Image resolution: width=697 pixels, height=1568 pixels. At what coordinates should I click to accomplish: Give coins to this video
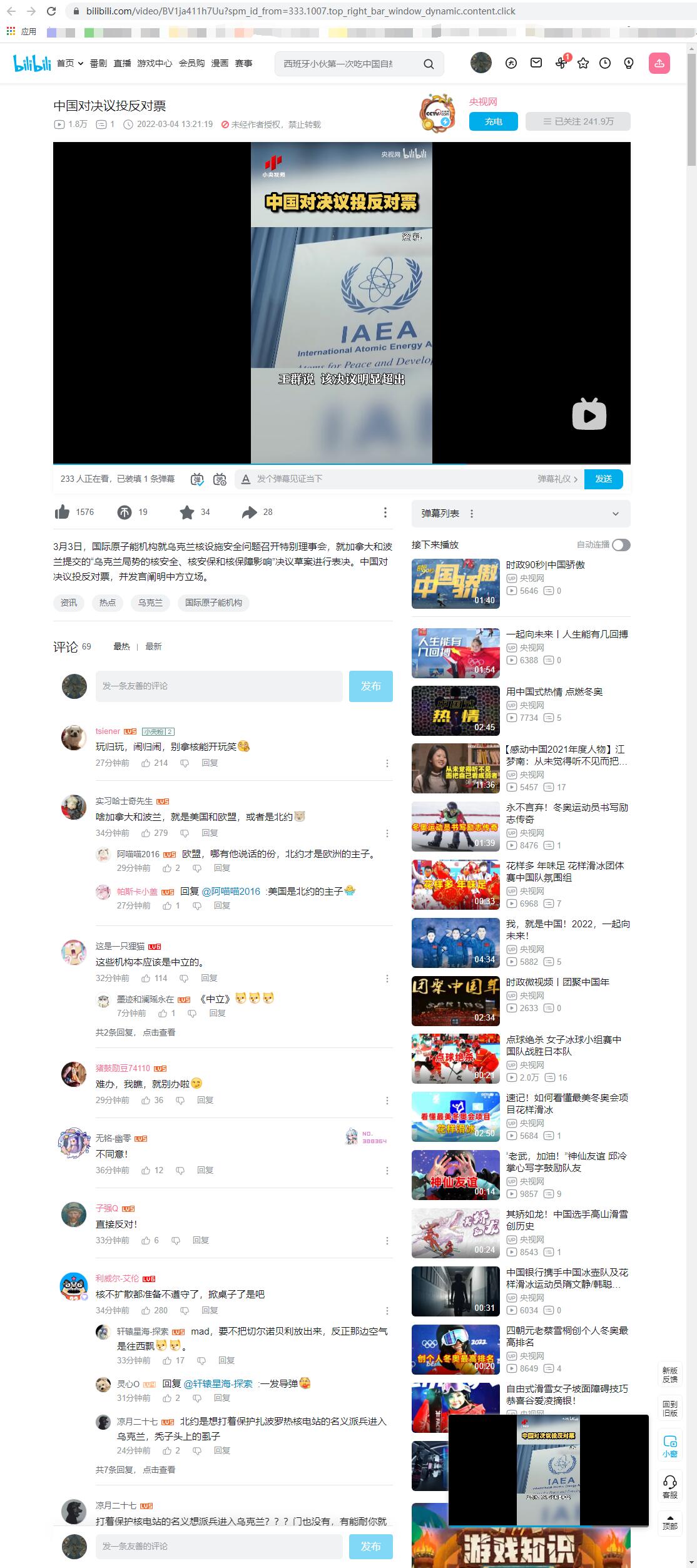click(125, 512)
